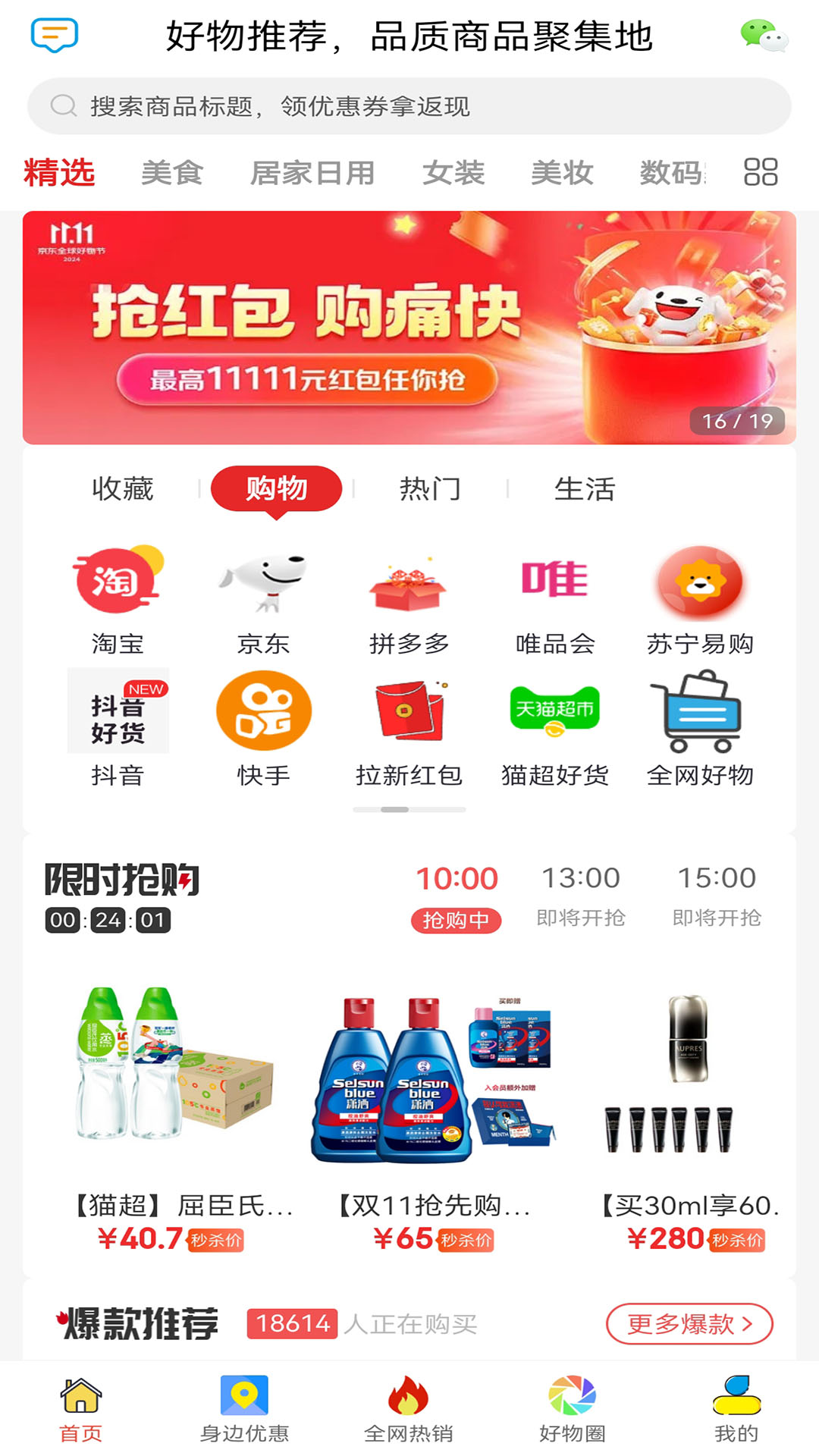Open the 拉新红包 red envelope icon
Viewport: 819px width, 1456px height.
[x=409, y=711]
